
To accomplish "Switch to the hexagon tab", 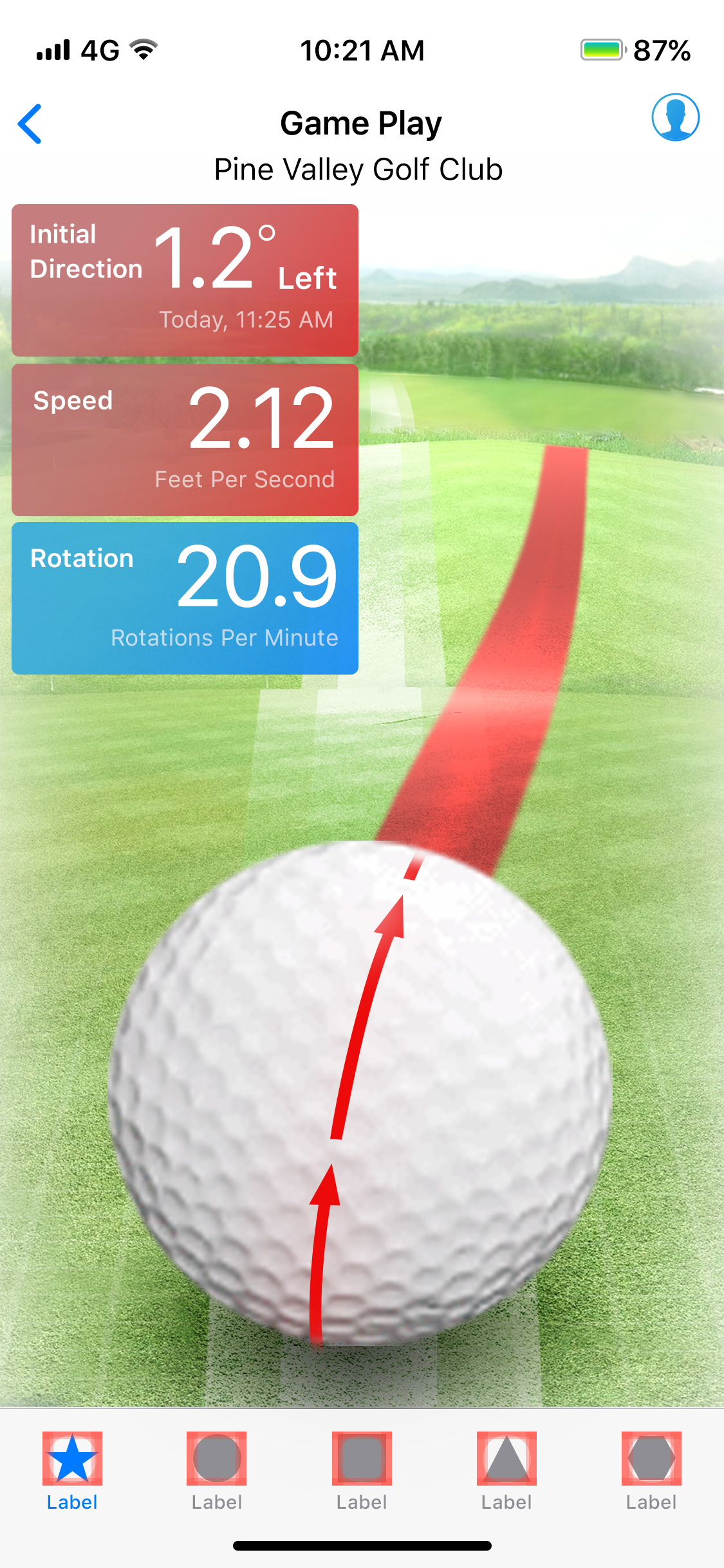I will (x=651, y=1470).
